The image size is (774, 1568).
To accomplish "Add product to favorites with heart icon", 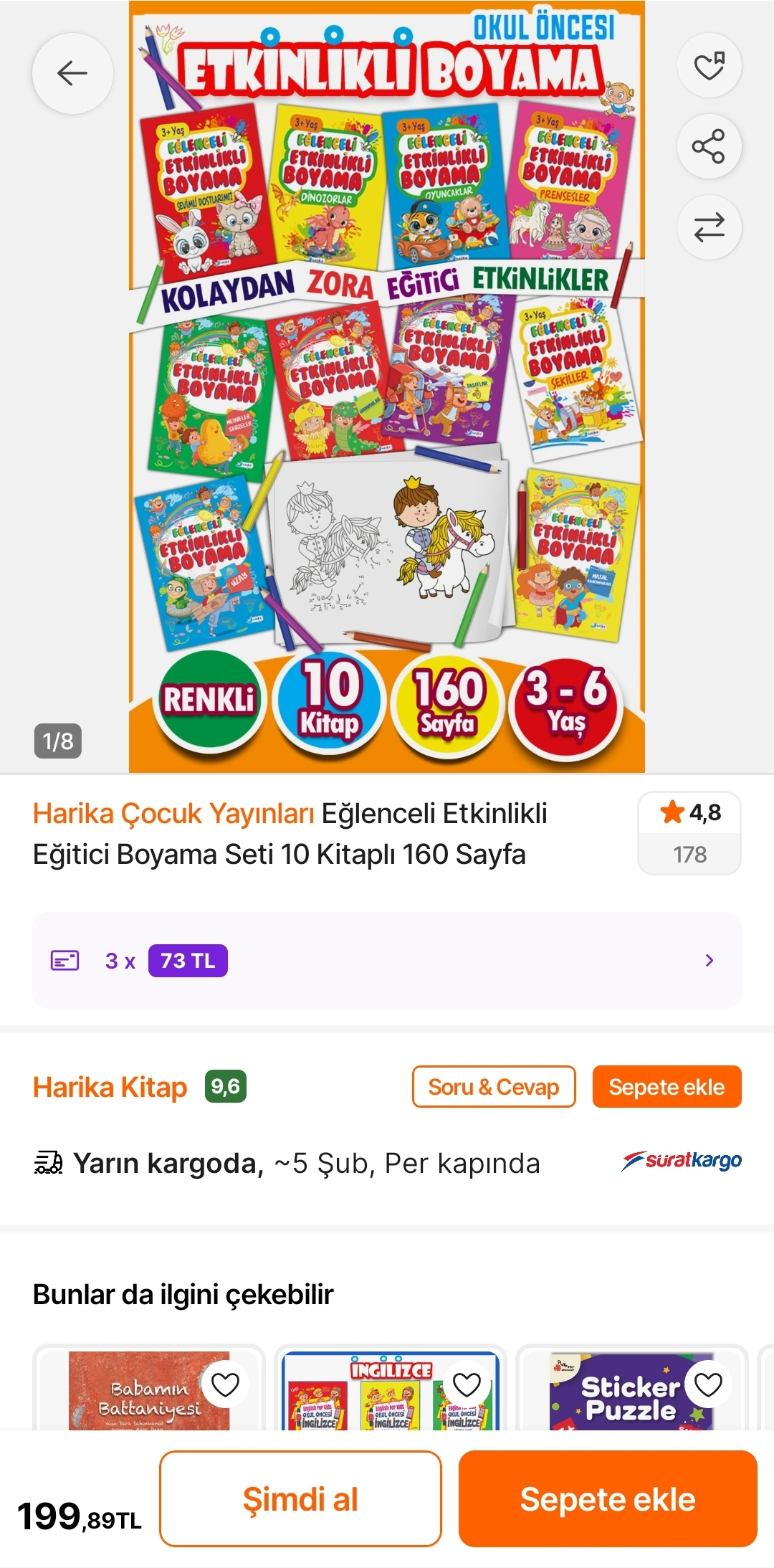I will click(709, 65).
